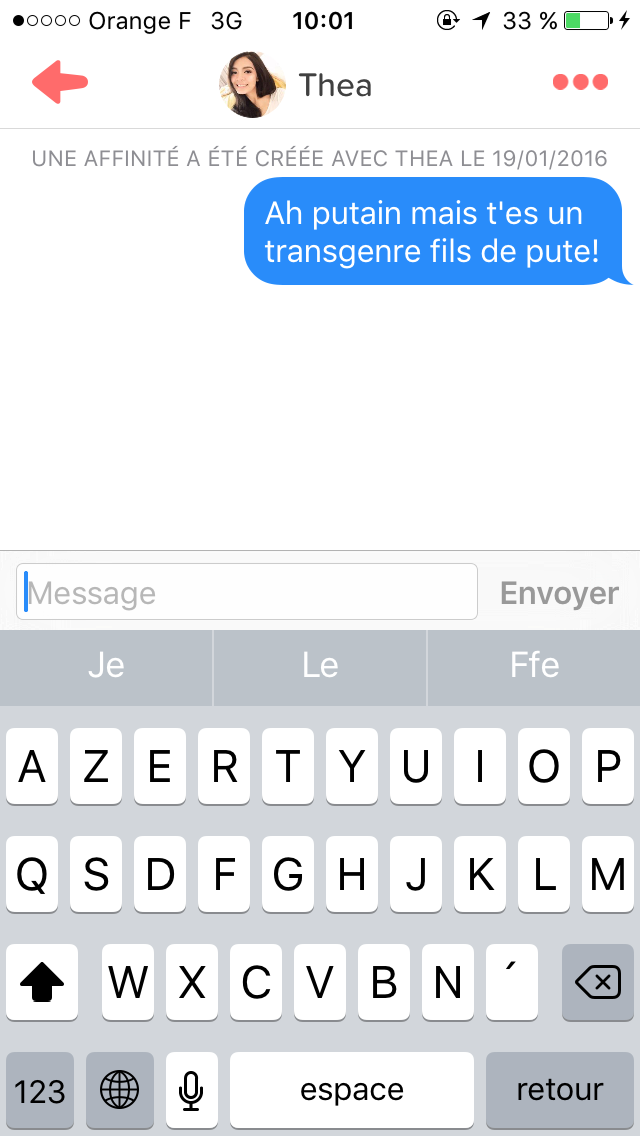This screenshot has width=640, height=1136.
Task: Open Thea's profile picture
Action: 252,85
